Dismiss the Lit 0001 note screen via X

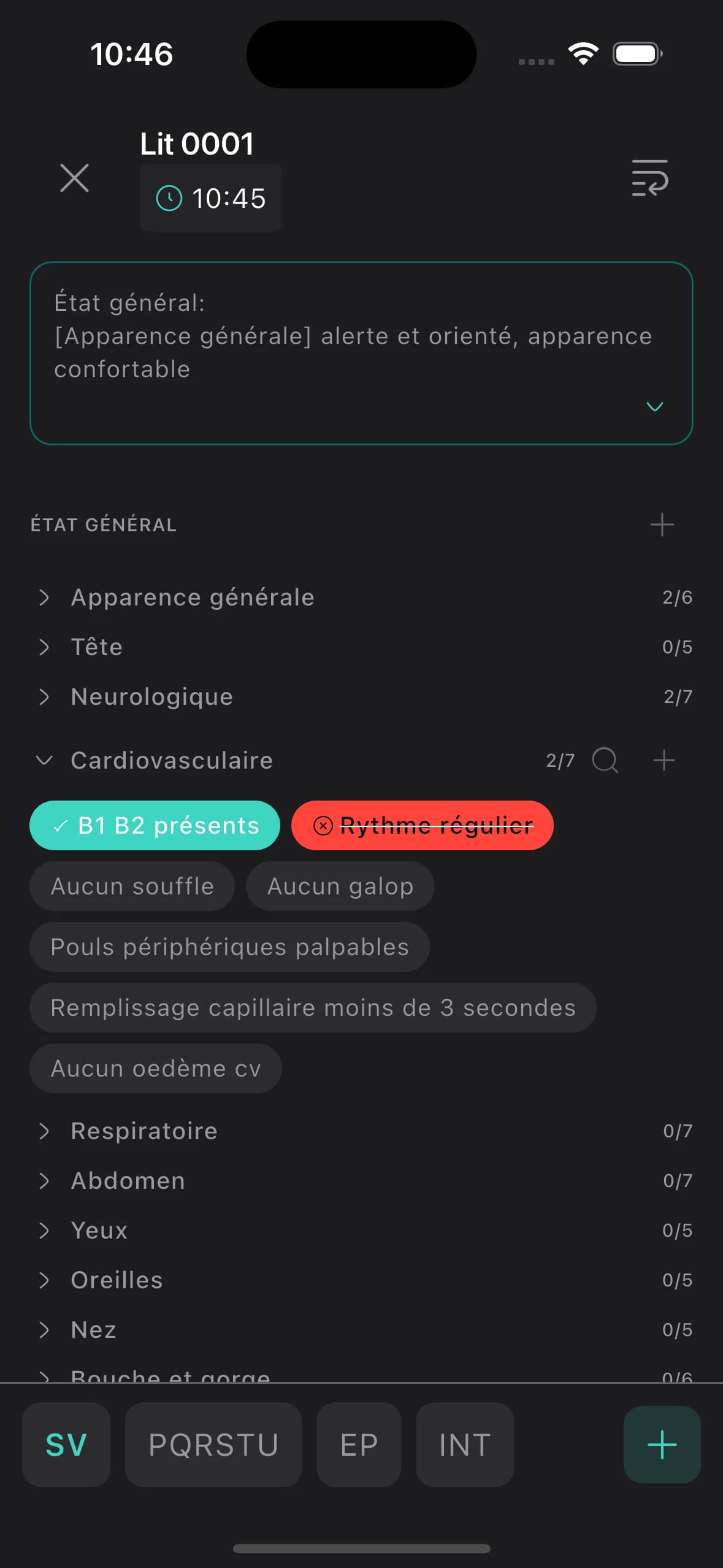pos(74,179)
